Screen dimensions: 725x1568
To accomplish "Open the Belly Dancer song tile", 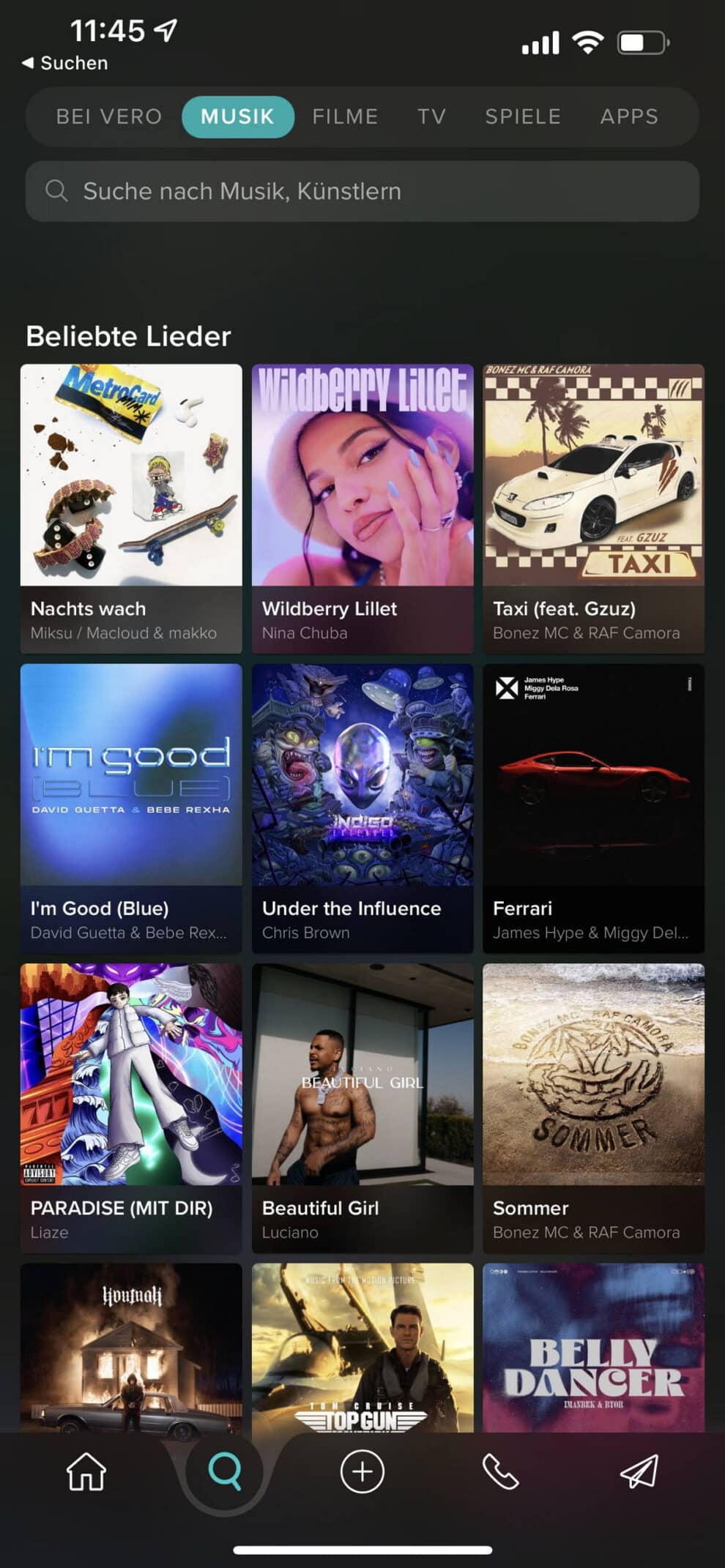I will point(593,1347).
